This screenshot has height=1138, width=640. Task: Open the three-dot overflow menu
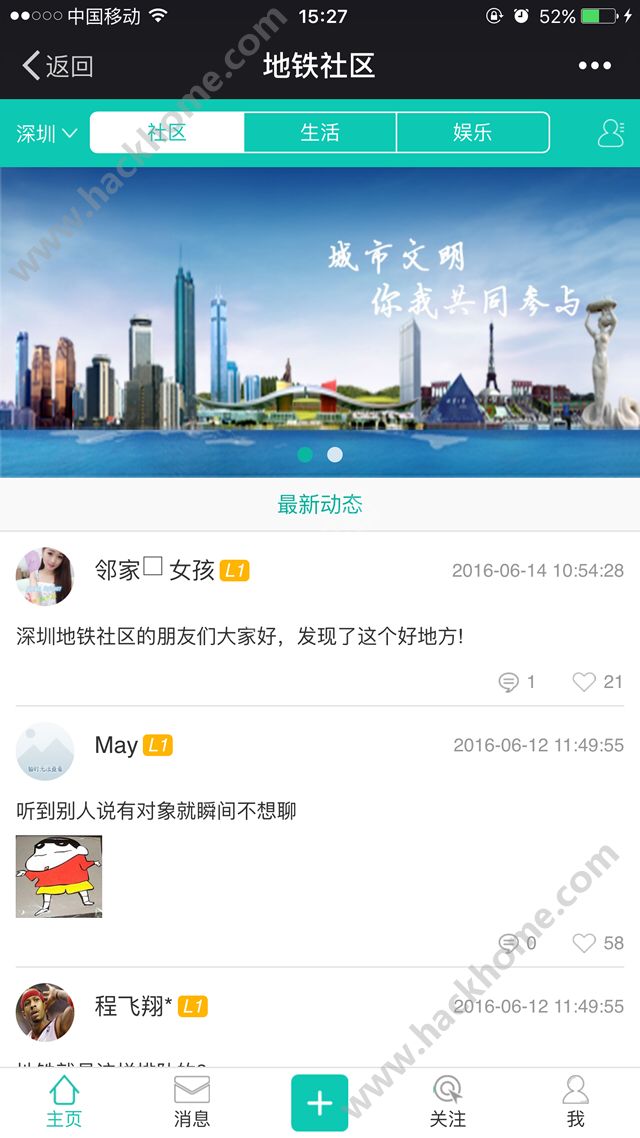(x=594, y=67)
